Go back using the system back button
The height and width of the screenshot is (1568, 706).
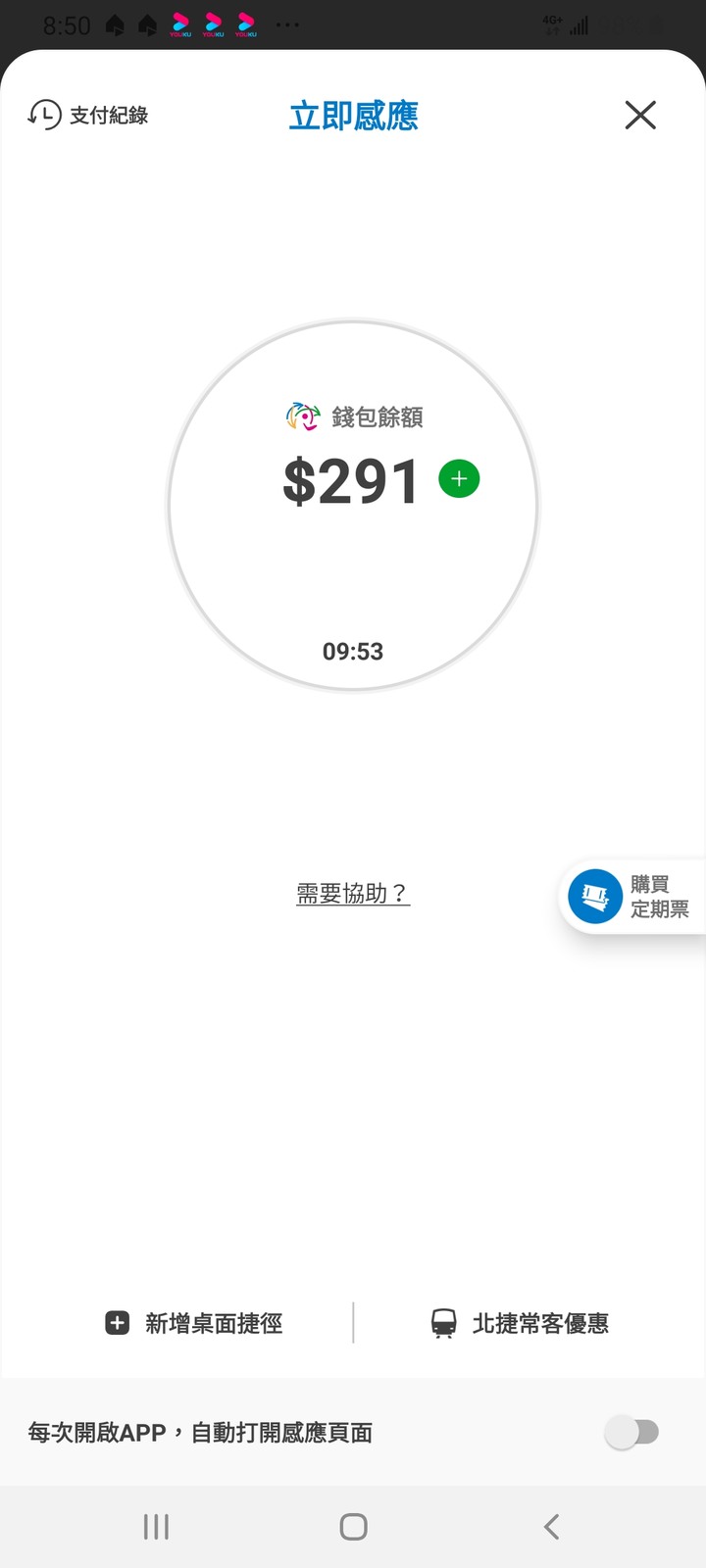pyautogui.click(x=551, y=1526)
